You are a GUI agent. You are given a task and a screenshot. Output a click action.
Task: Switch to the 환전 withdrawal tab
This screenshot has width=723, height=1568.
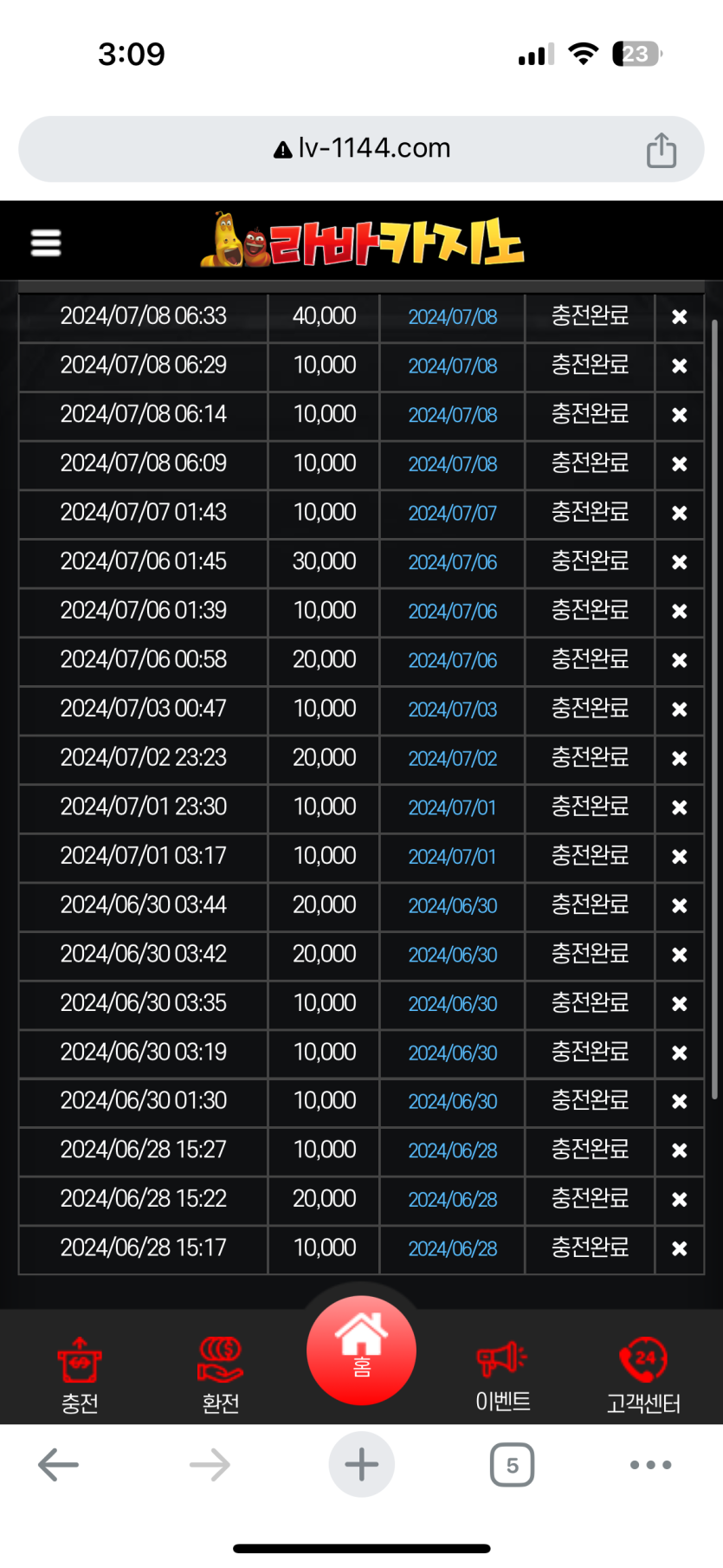[x=220, y=1375]
